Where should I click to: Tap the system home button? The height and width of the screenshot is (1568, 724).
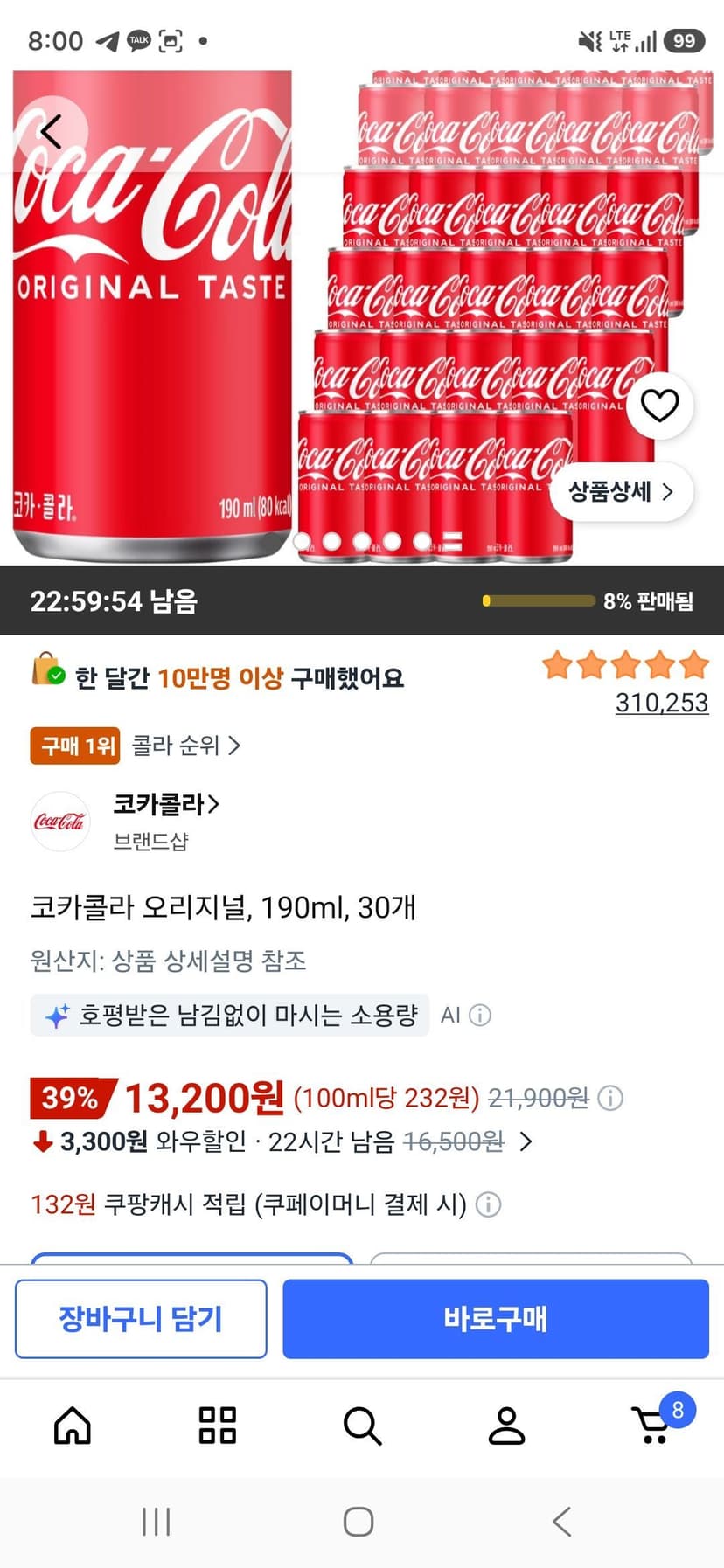click(x=359, y=1522)
